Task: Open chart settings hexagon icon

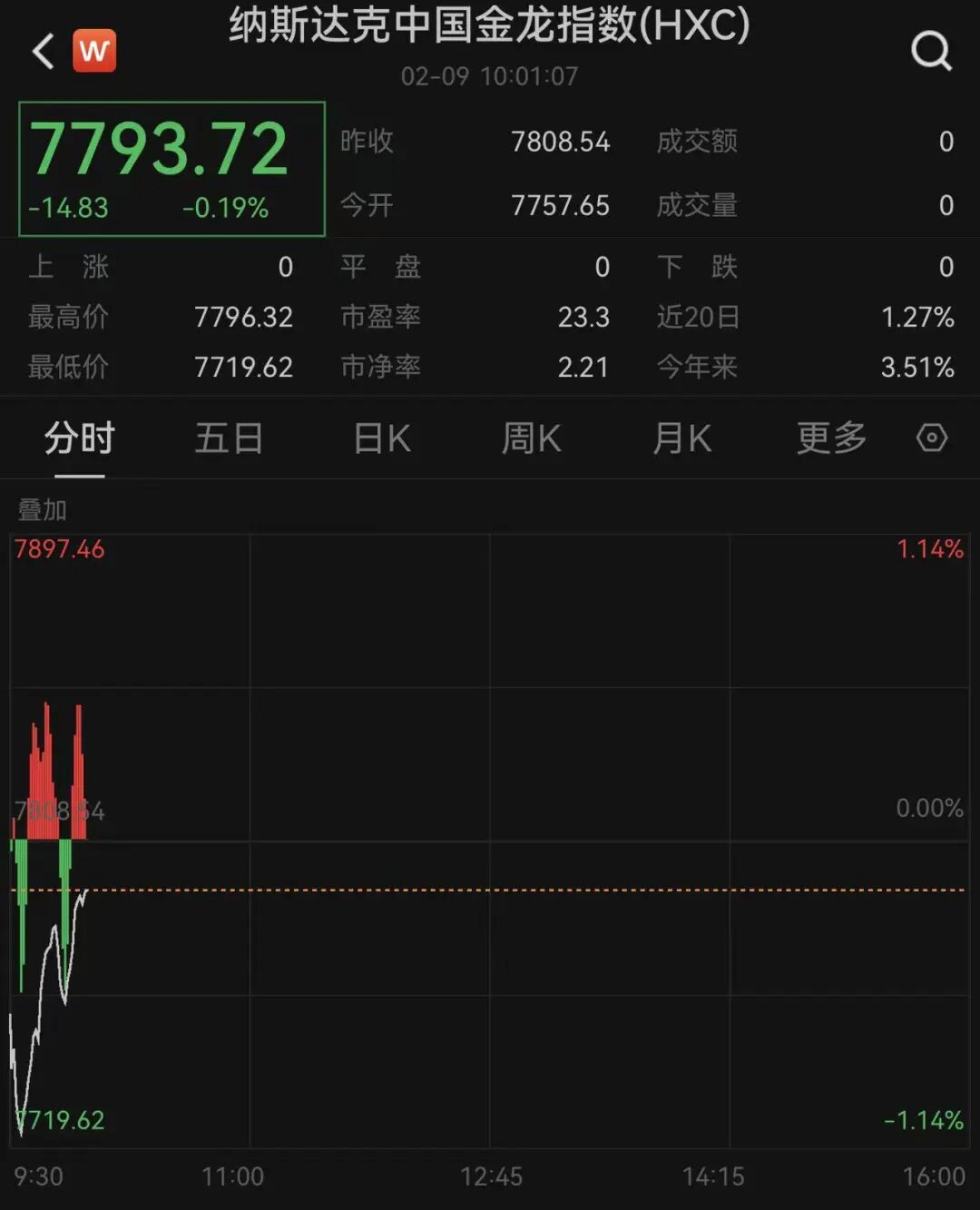Action: coord(932,438)
